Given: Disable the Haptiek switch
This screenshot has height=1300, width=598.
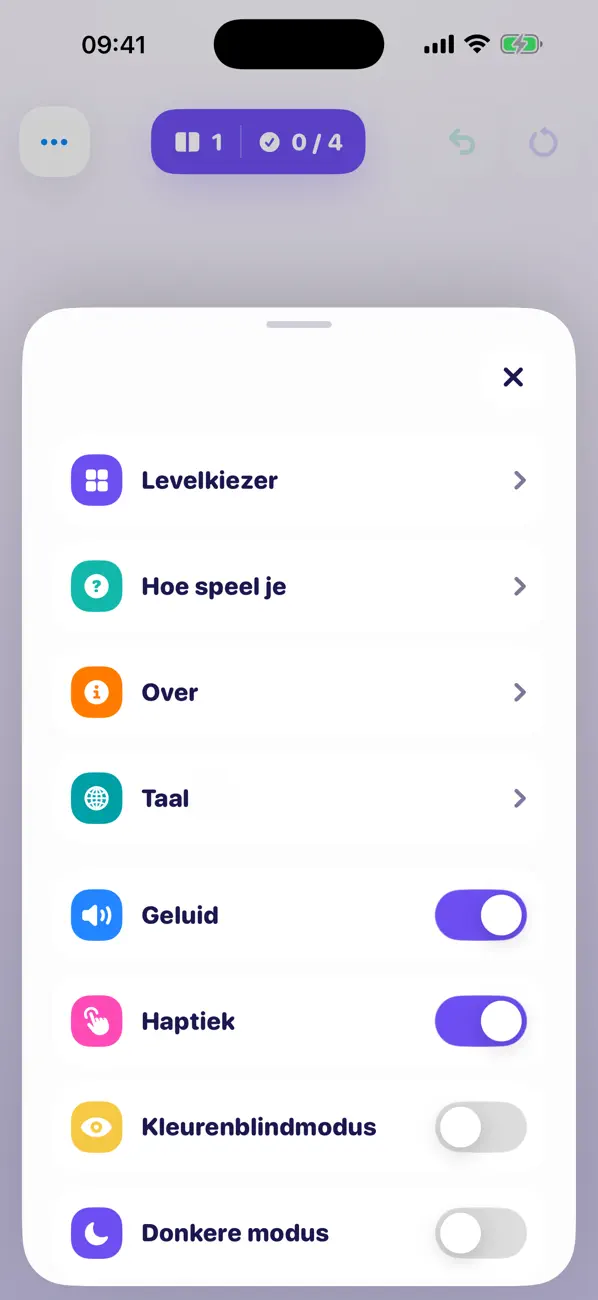Looking at the screenshot, I should [x=481, y=1021].
